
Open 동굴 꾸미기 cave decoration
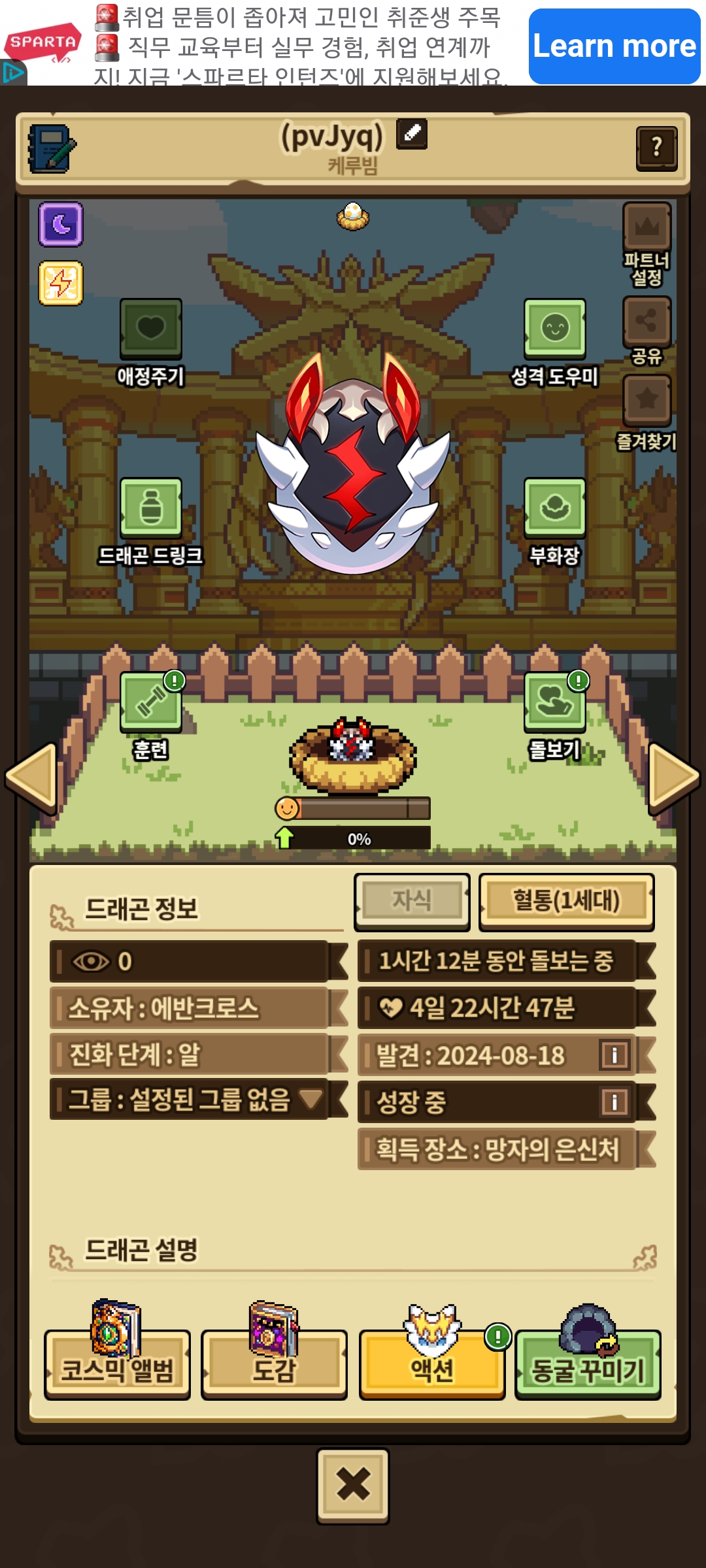coord(588,1365)
